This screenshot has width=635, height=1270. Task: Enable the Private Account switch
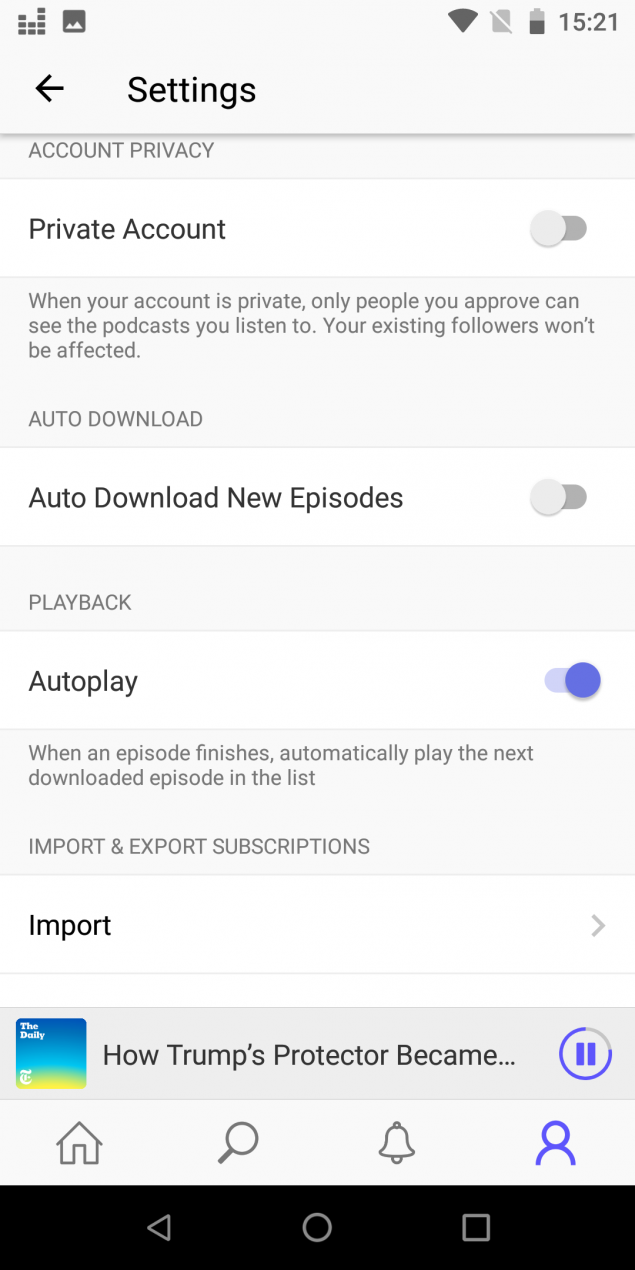click(x=560, y=229)
